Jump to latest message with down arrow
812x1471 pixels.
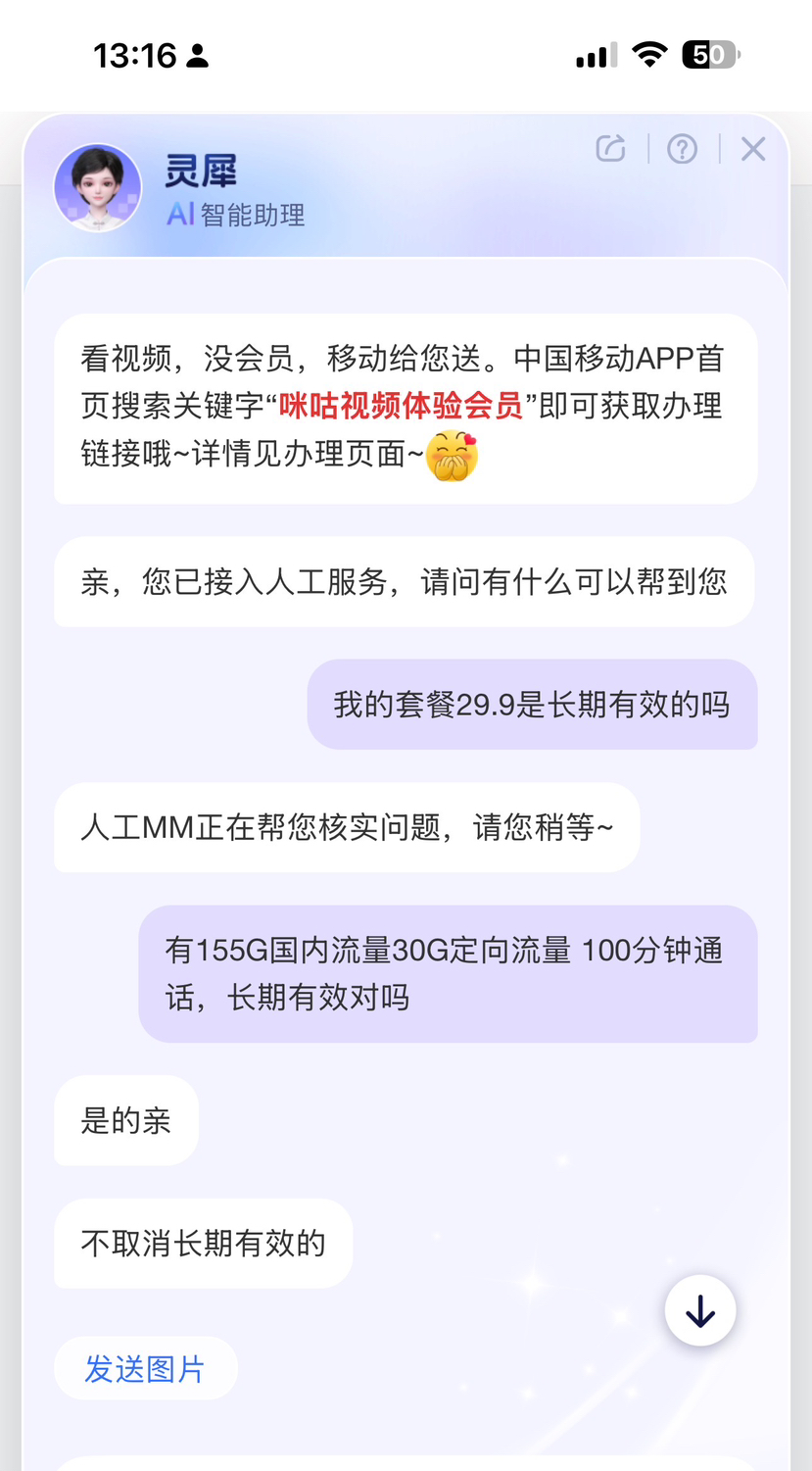(700, 1310)
